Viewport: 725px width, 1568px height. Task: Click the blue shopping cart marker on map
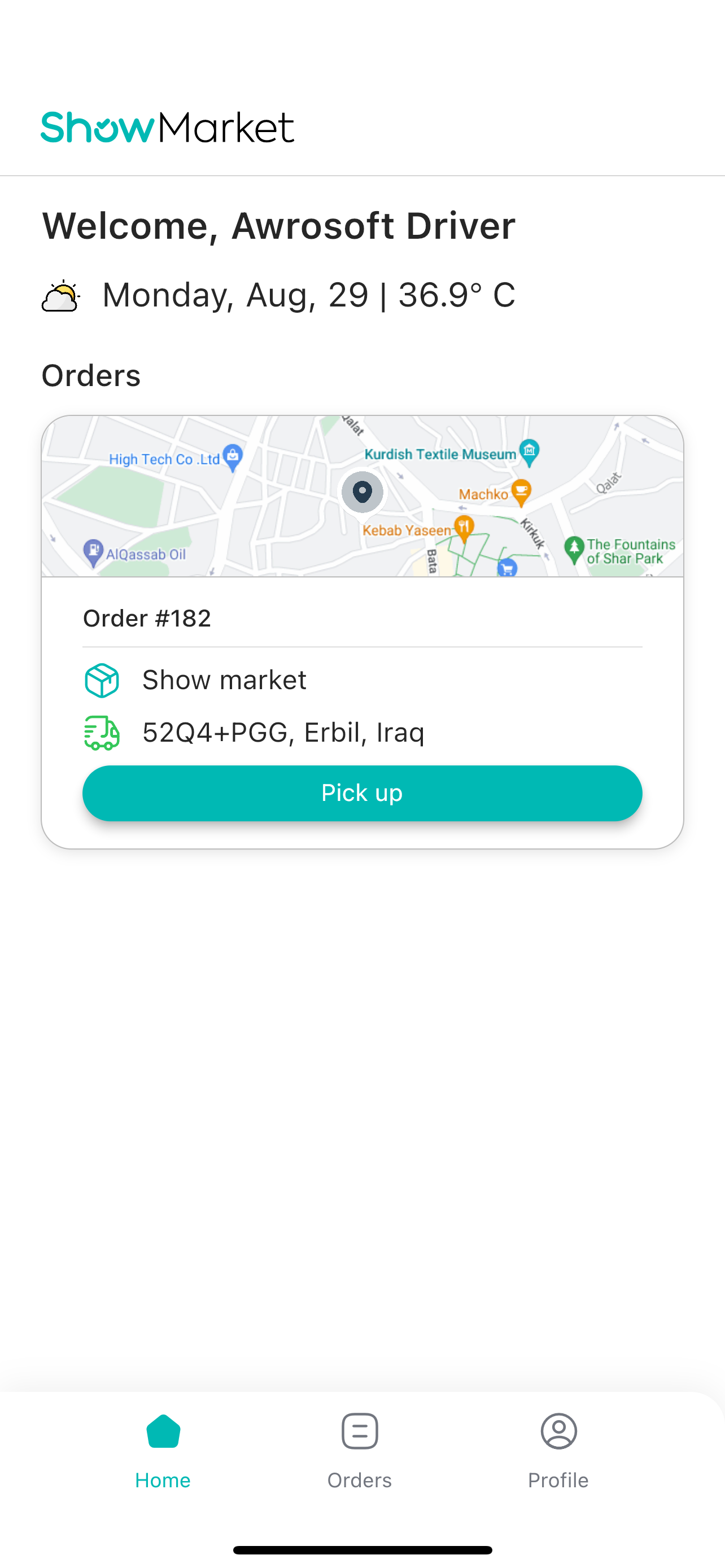point(506,569)
